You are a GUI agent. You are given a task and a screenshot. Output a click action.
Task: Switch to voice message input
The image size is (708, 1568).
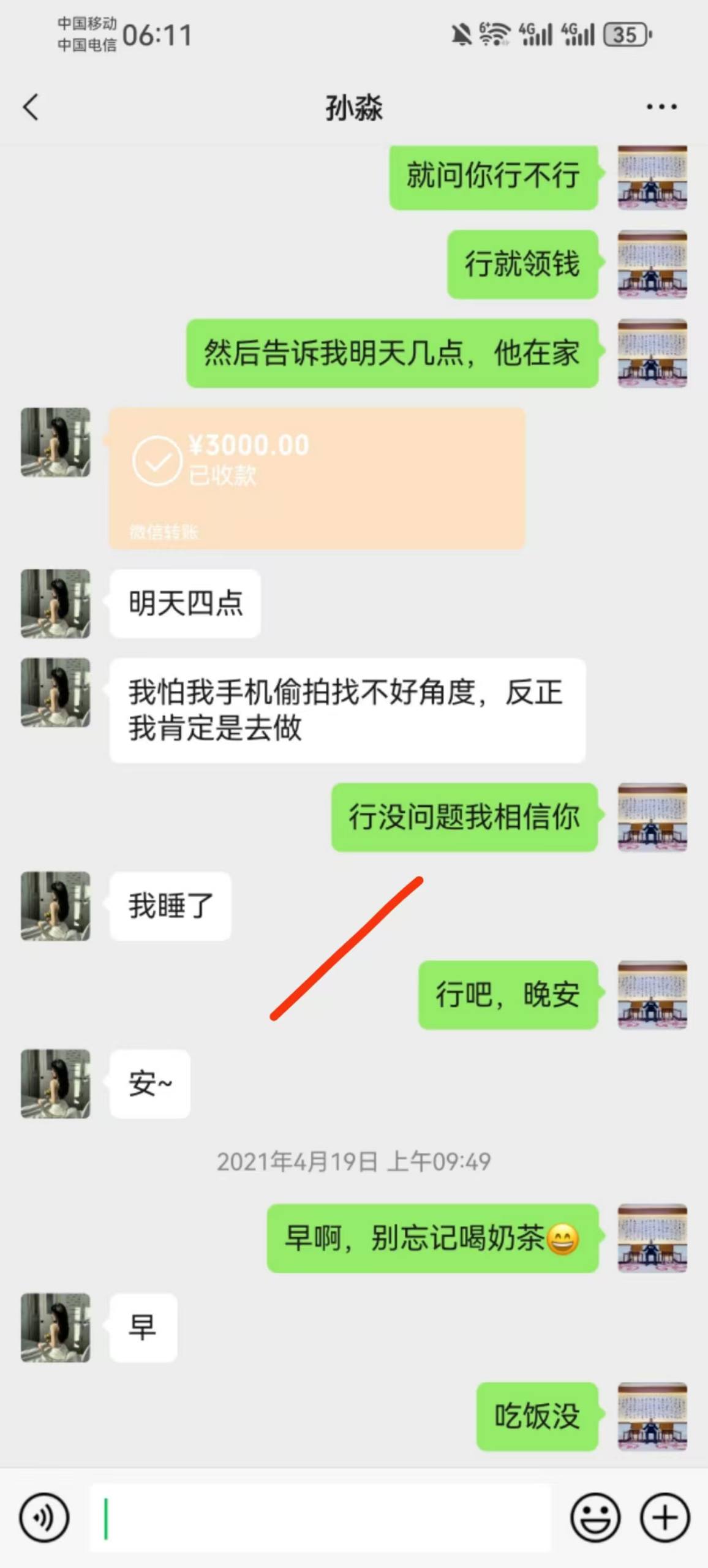43,1518
